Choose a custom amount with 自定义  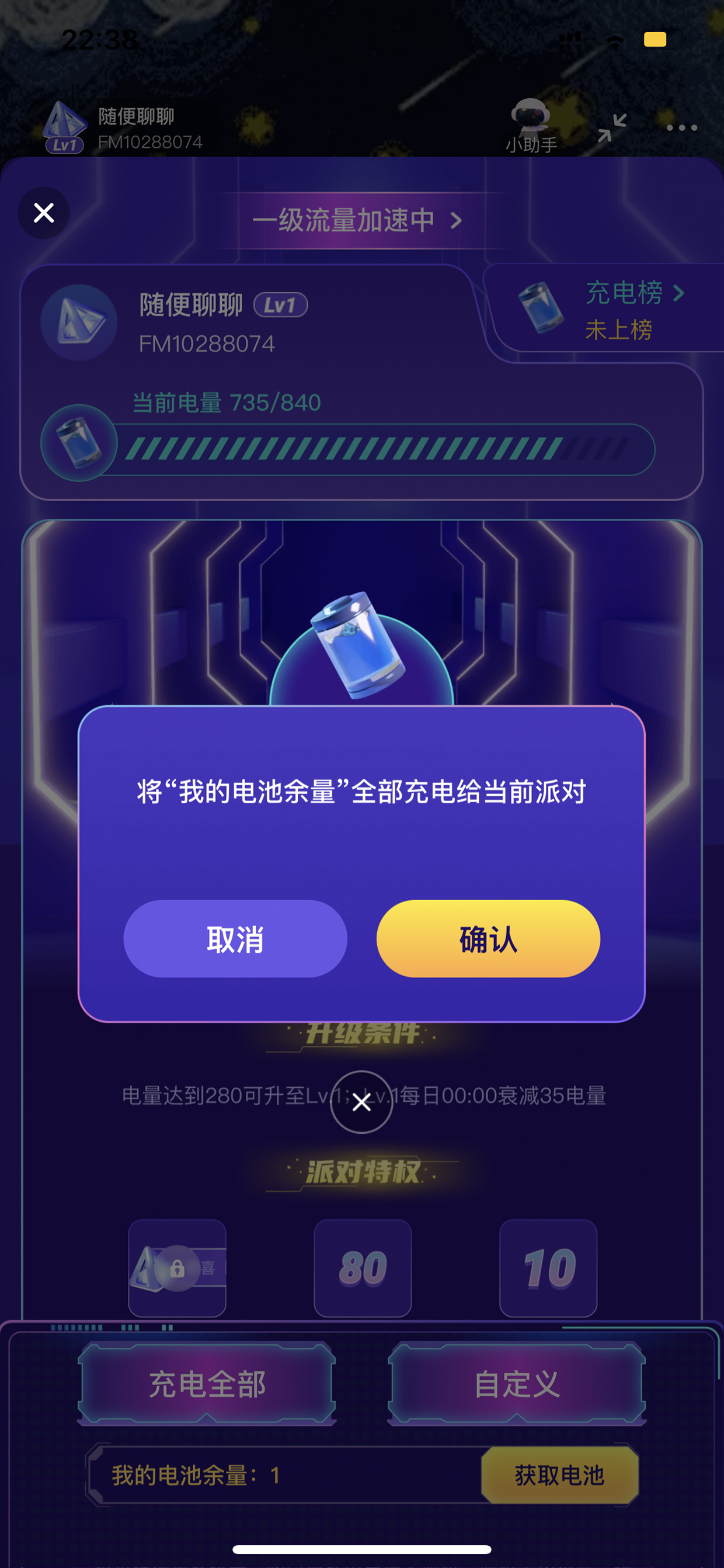pyautogui.click(x=517, y=1383)
